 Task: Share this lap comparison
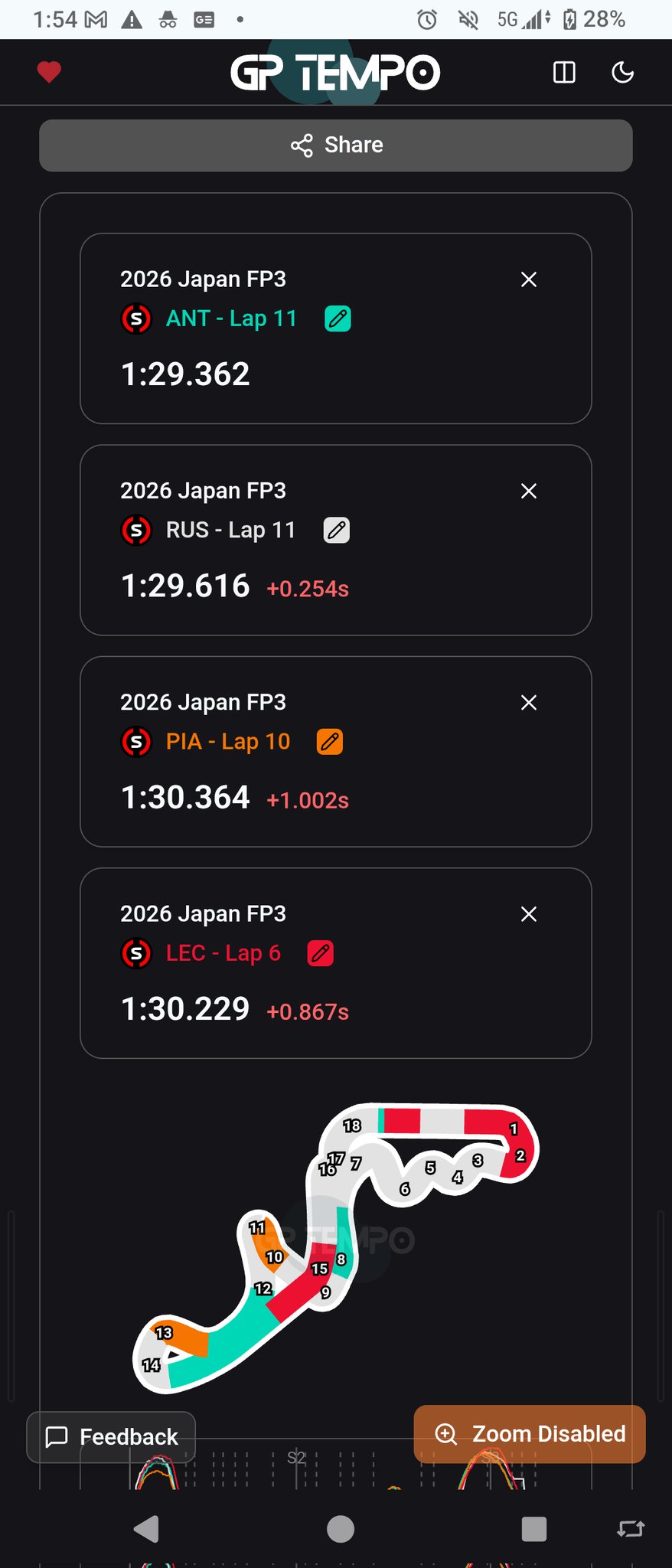click(x=336, y=145)
